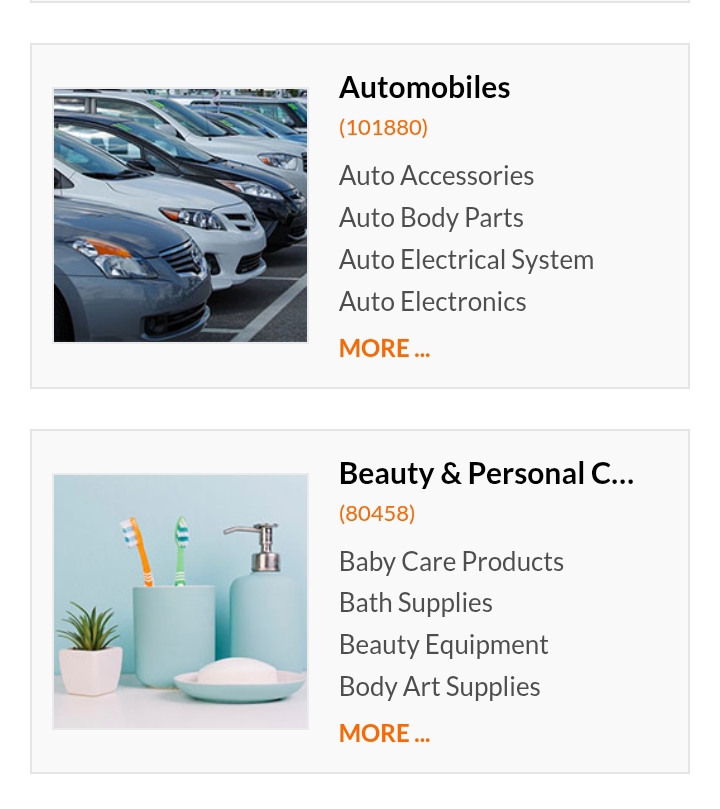
Task: Select Bath Supplies
Action: click(x=415, y=603)
